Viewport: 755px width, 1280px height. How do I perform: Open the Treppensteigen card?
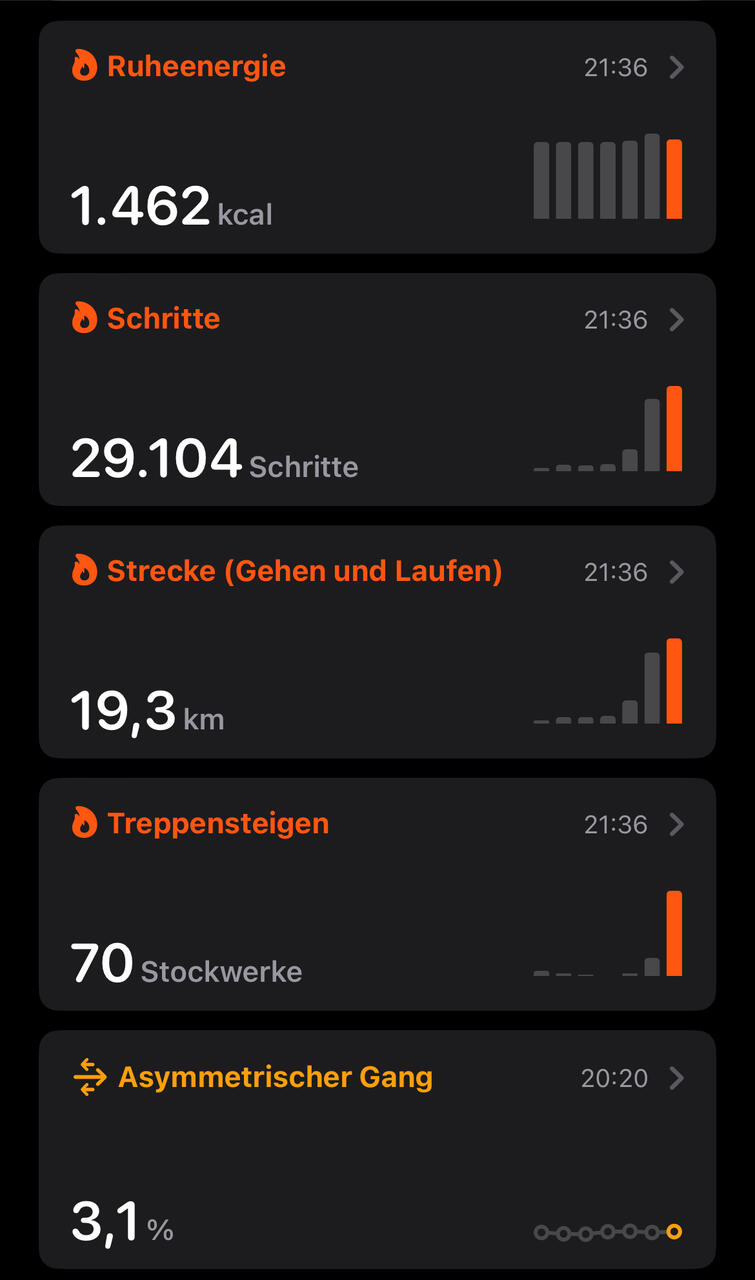point(377,894)
